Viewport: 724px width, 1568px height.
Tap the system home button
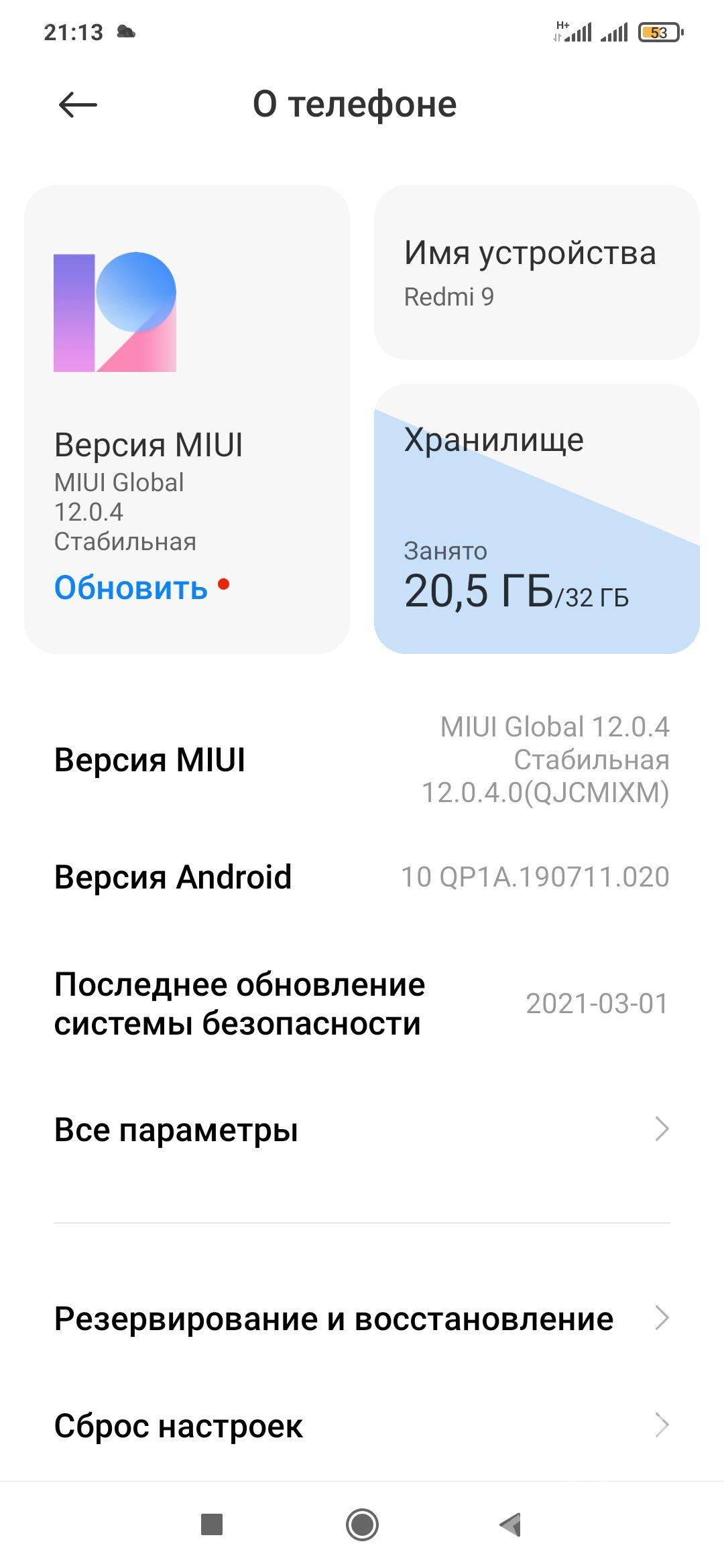362,1524
